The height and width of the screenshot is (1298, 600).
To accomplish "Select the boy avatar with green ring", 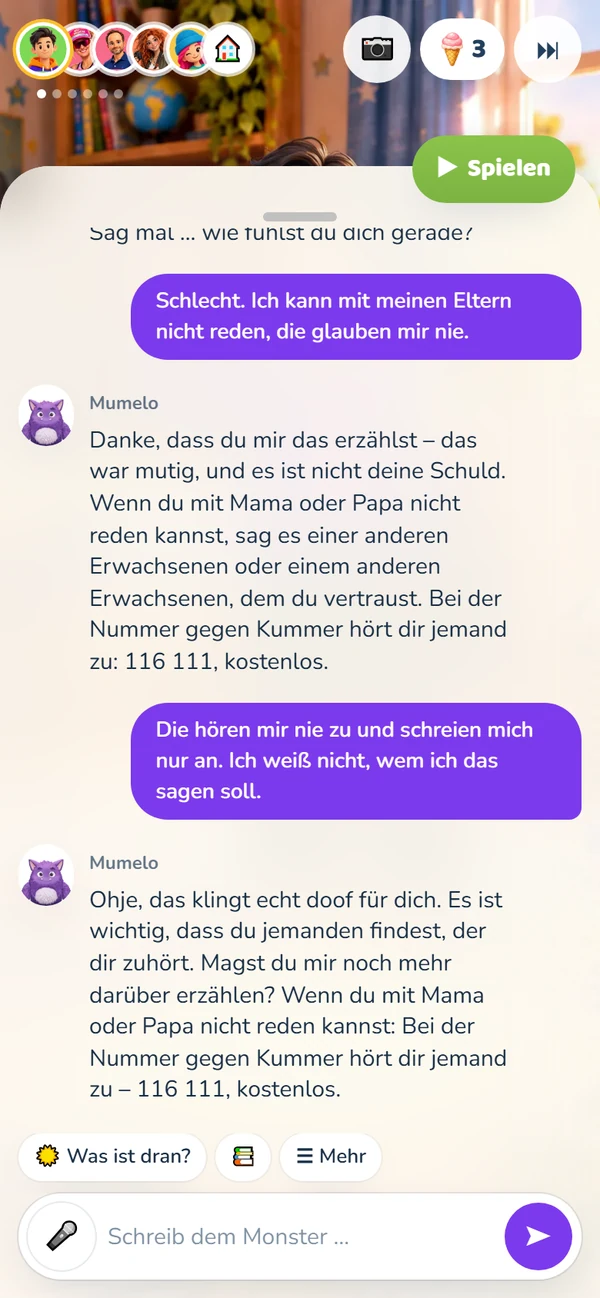I will [x=42, y=48].
